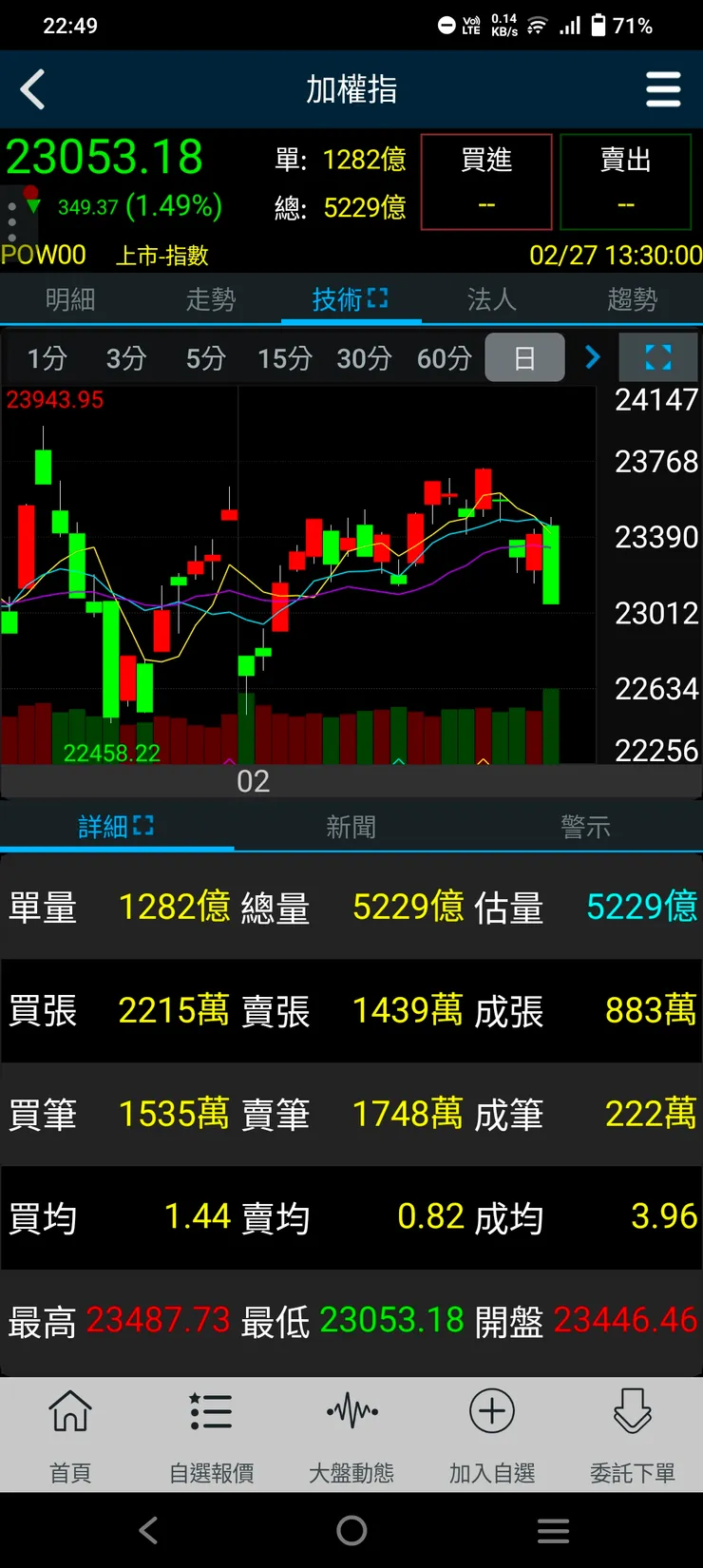703x1568 pixels.
Task: Switch to the 法人 tab
Action: (491, 300)
